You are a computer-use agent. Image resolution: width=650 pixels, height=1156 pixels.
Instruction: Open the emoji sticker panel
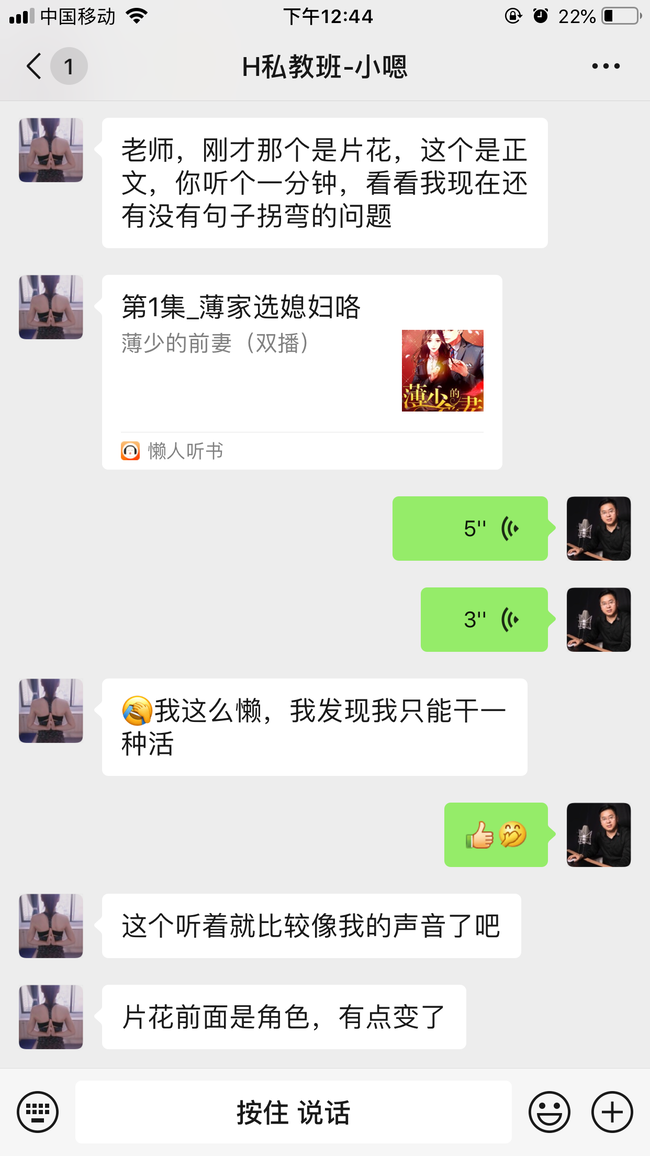549,1112
